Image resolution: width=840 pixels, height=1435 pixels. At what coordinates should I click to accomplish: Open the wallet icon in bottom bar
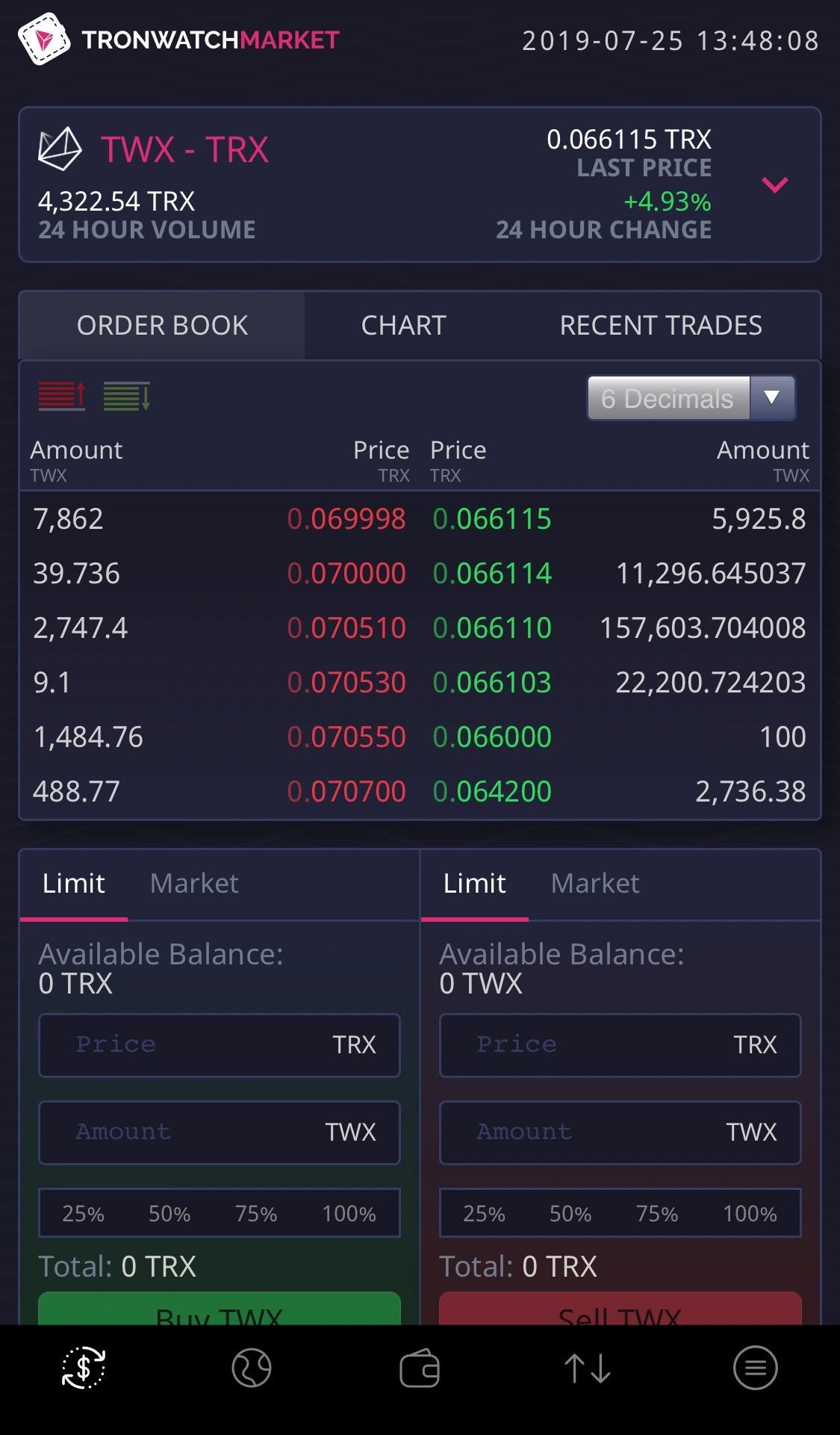tap(420, 1369)
